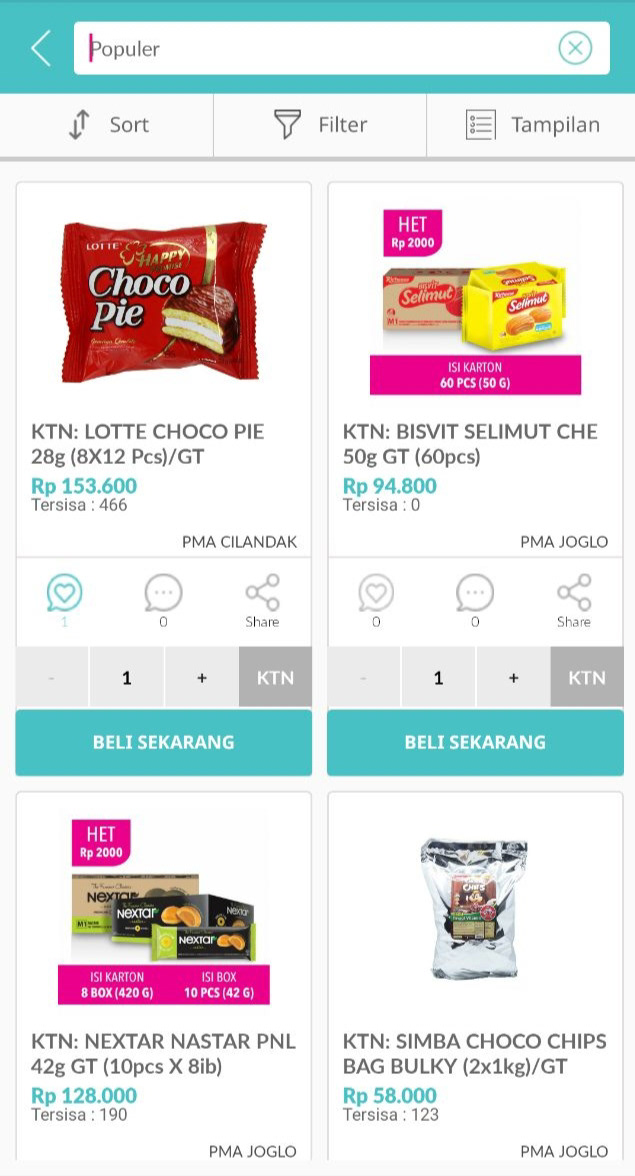The image size is (635, 1176).
Task: Change view via Tampilan
Action: pos(532,124)
